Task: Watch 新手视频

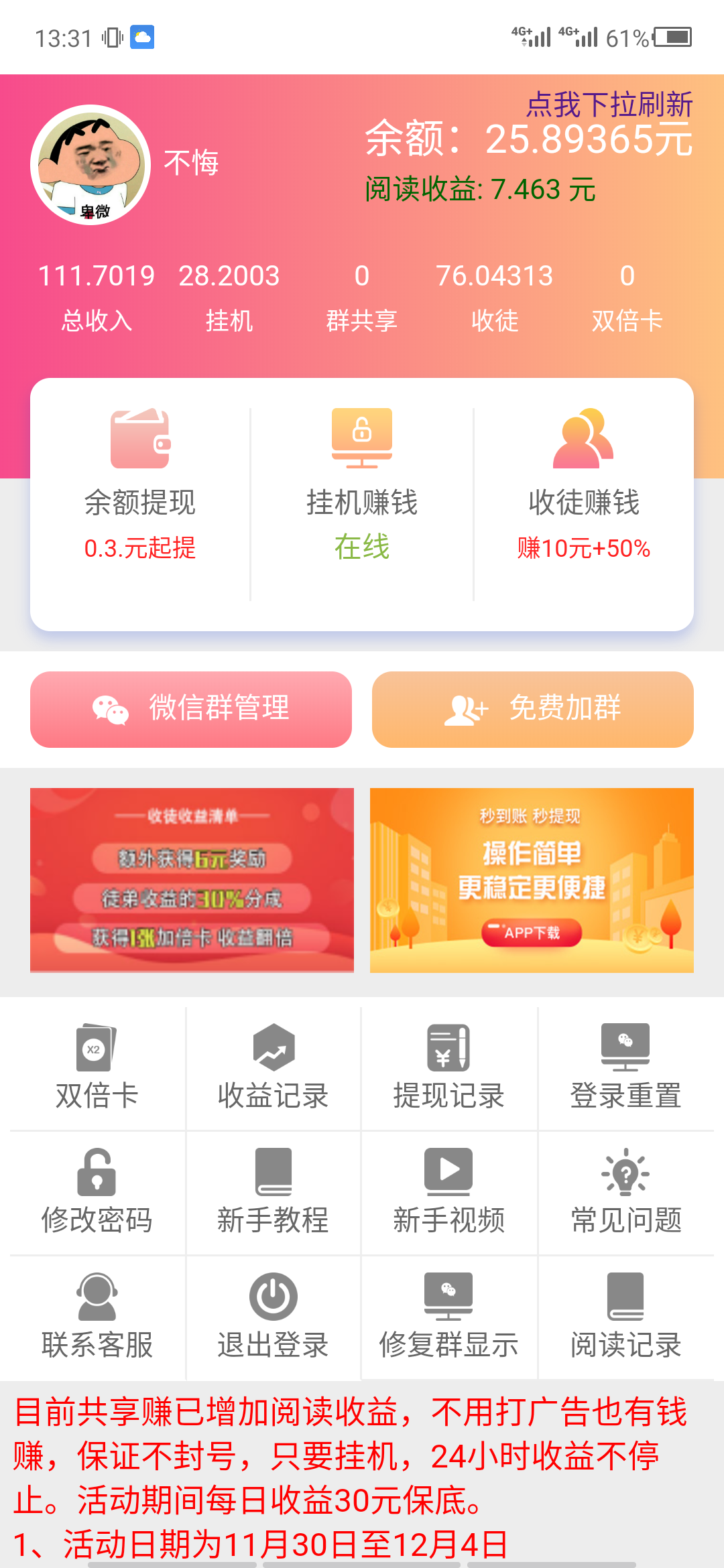Action: click(448, 1192)
